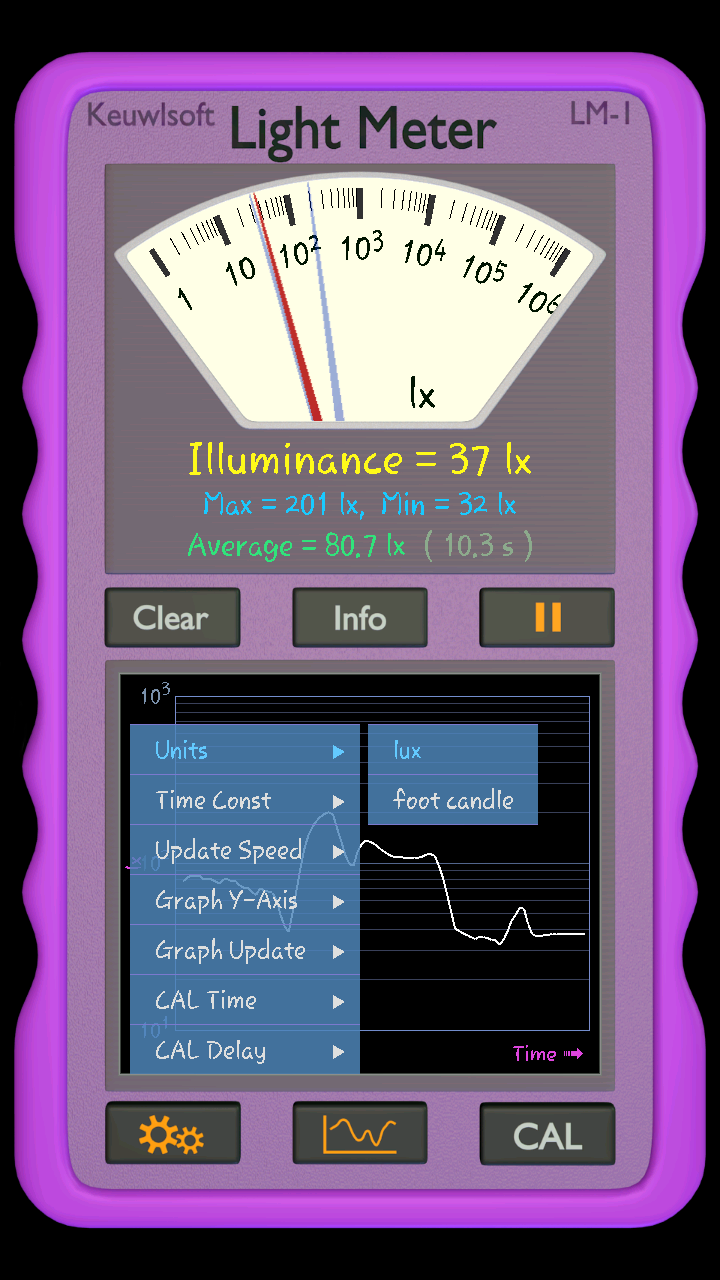Viewport: 720px width, 1280px height.
Task: Start calibration with CAL button
Action: (547, 1134)
